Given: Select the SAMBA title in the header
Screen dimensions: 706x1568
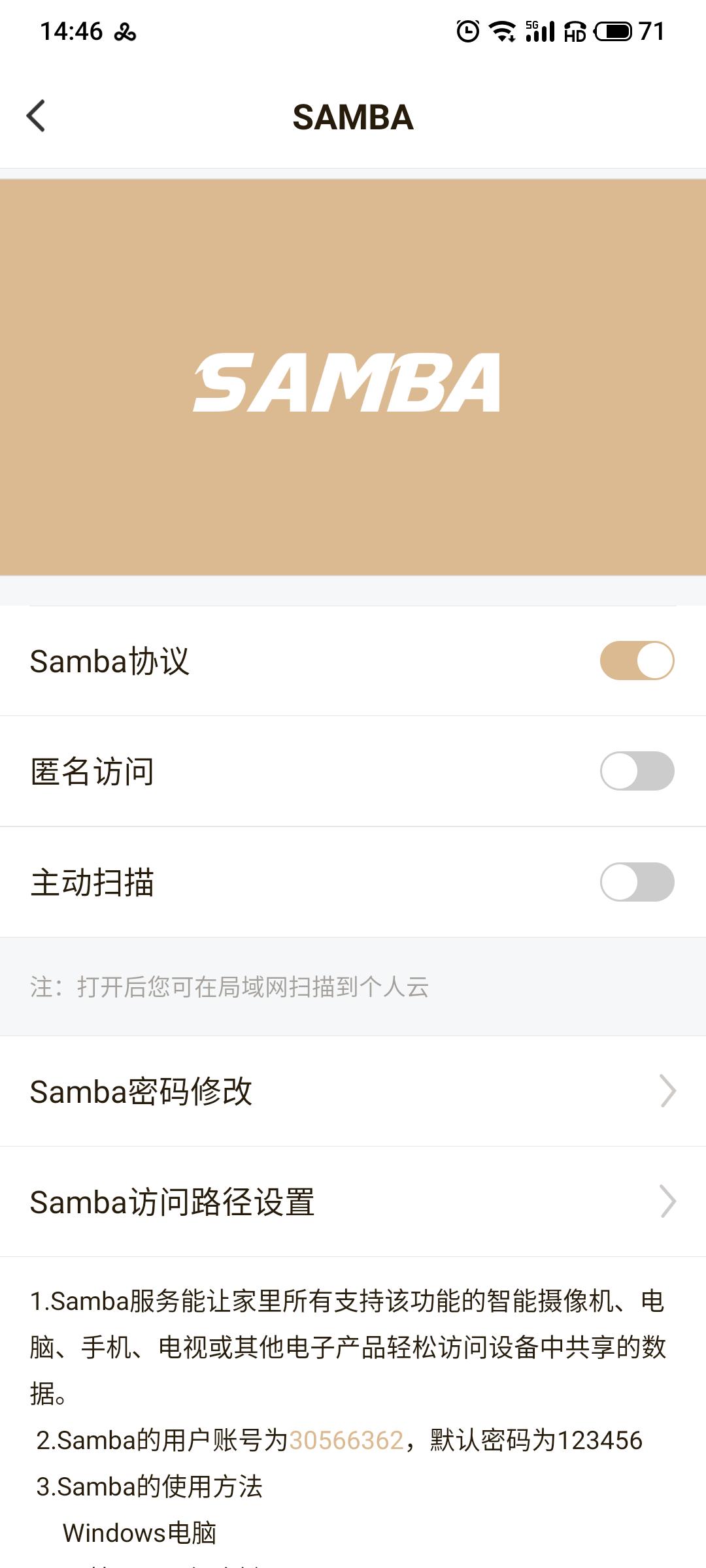Looking at the screenshot, I should (x=353, y=118).
